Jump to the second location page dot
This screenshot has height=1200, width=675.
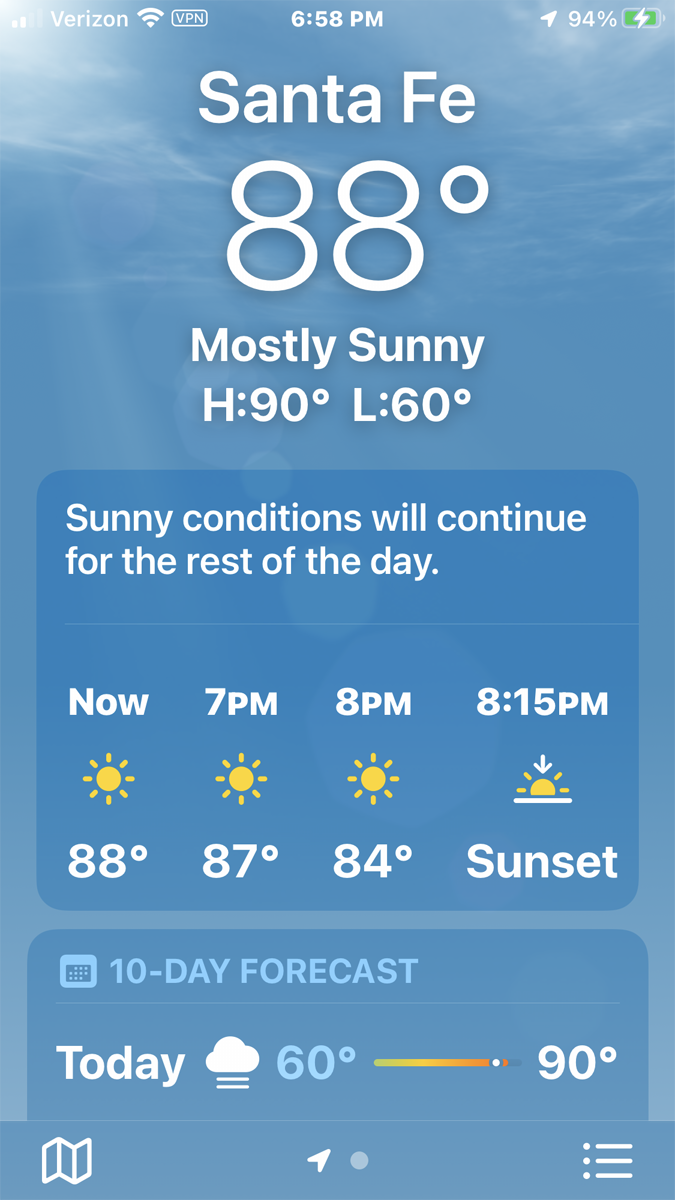tap(360, 1161)
